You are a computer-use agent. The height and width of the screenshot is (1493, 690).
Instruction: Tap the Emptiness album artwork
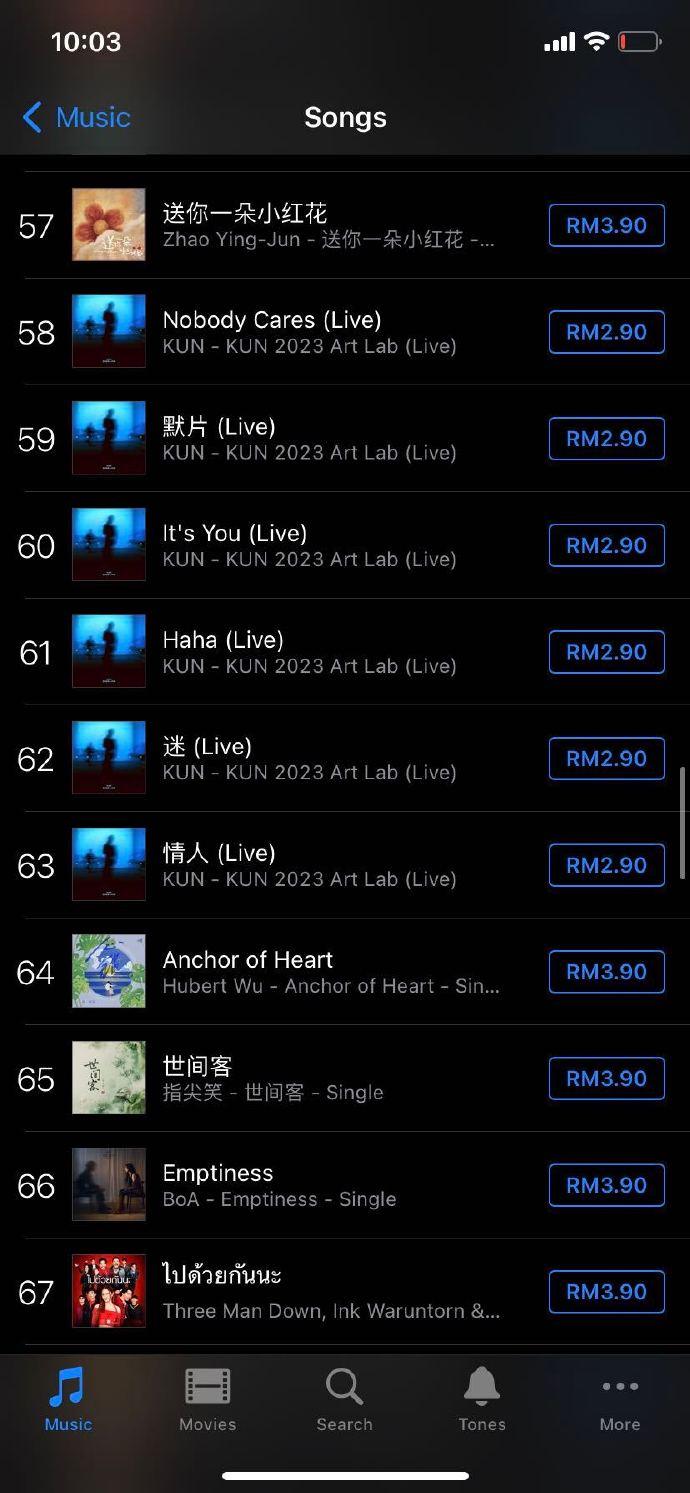click(109, 1185)
